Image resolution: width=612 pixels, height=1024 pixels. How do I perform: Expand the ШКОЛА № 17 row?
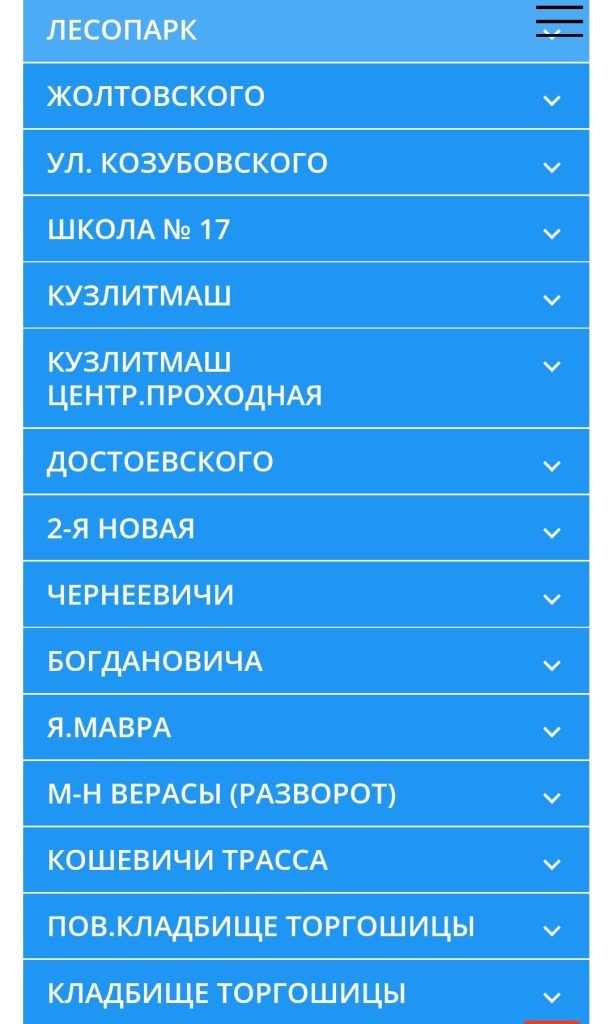click(x=305, y=230)
